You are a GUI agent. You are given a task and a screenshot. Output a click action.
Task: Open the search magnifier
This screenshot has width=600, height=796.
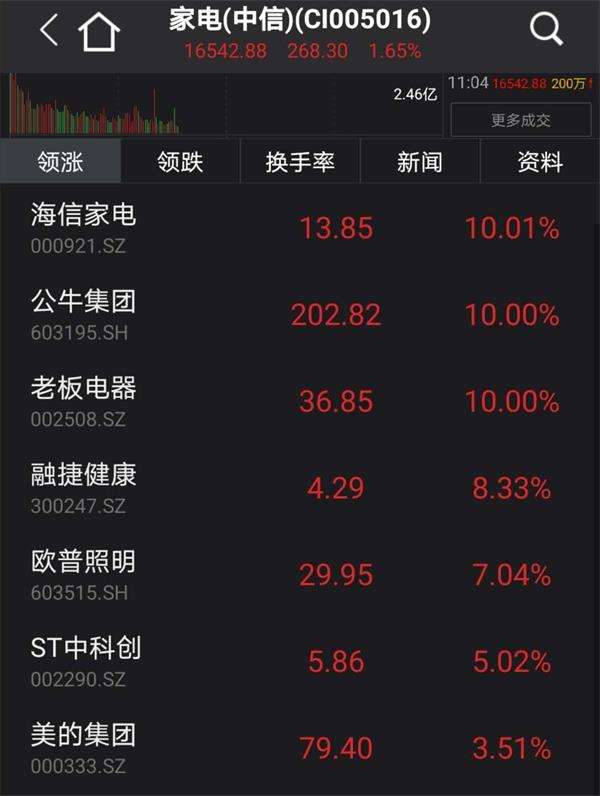546,30
